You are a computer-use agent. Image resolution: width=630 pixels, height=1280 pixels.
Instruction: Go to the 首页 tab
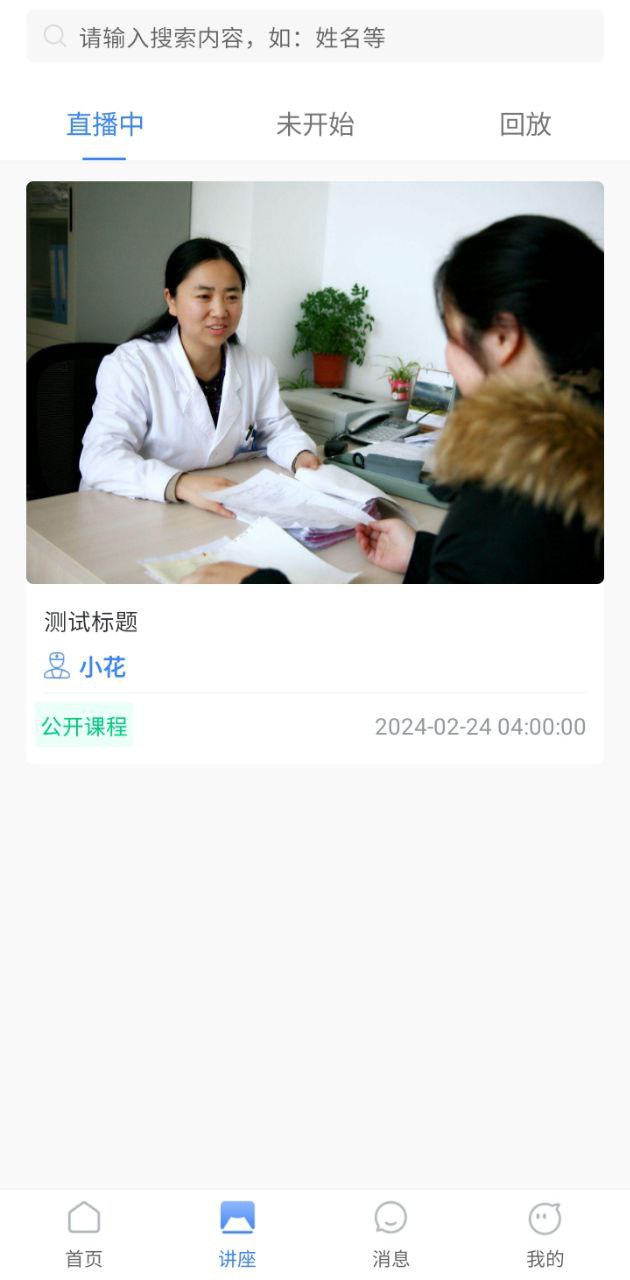click(x=84, y=1234)
